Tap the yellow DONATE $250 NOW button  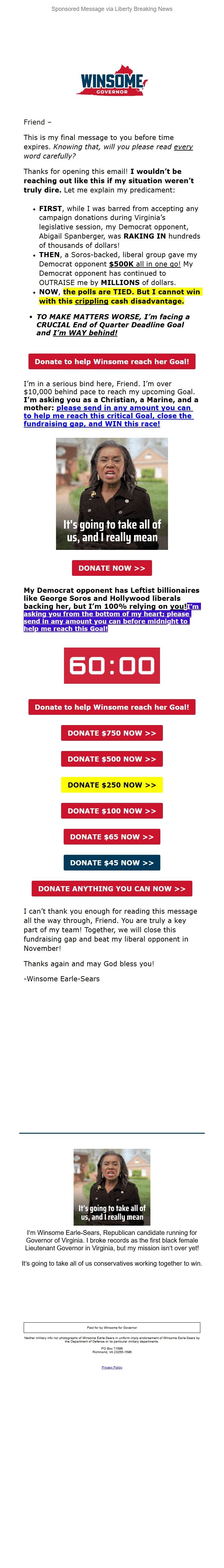111,785
